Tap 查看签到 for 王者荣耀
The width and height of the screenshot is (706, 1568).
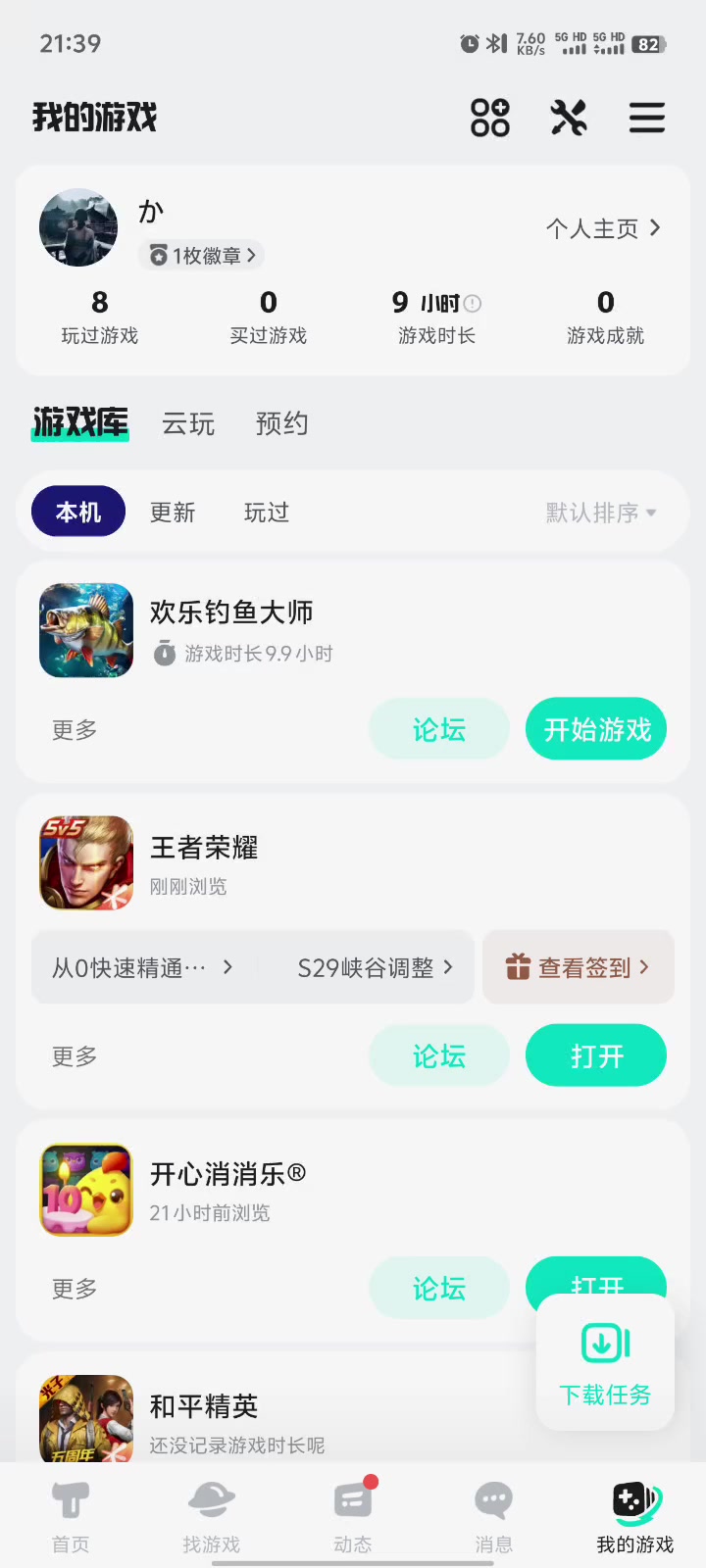click(578, 967)
